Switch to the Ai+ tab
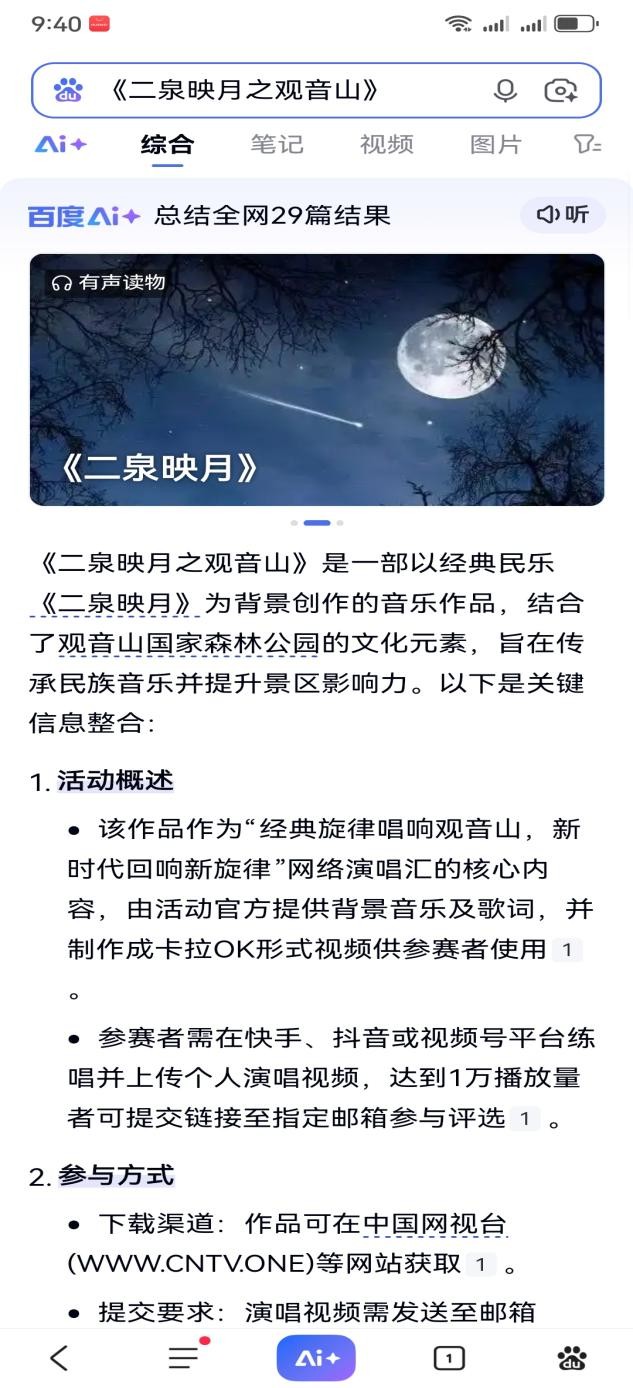 (x=61, y=144)
